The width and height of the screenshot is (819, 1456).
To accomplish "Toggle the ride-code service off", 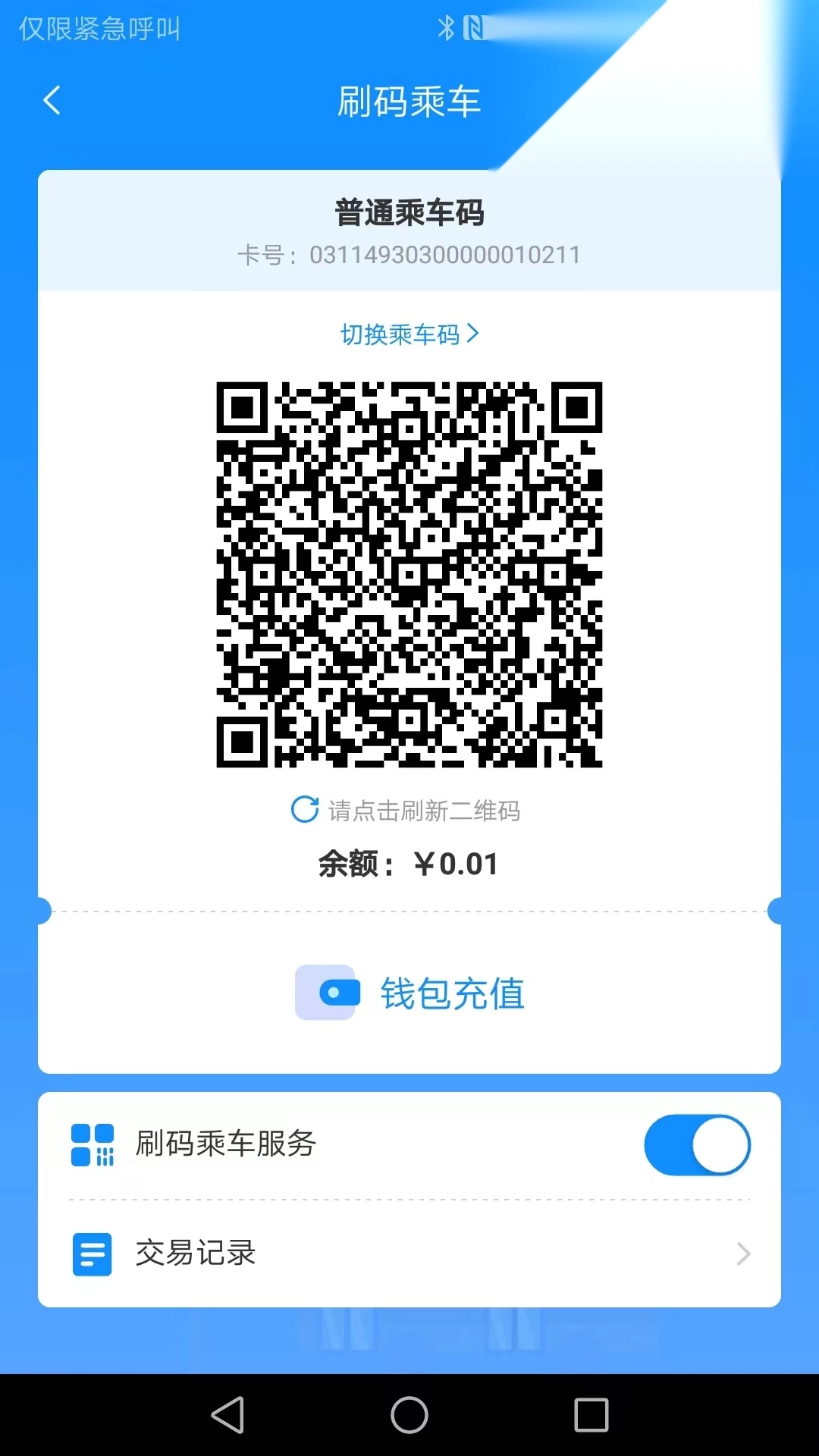I will [x=697, y=1145].
